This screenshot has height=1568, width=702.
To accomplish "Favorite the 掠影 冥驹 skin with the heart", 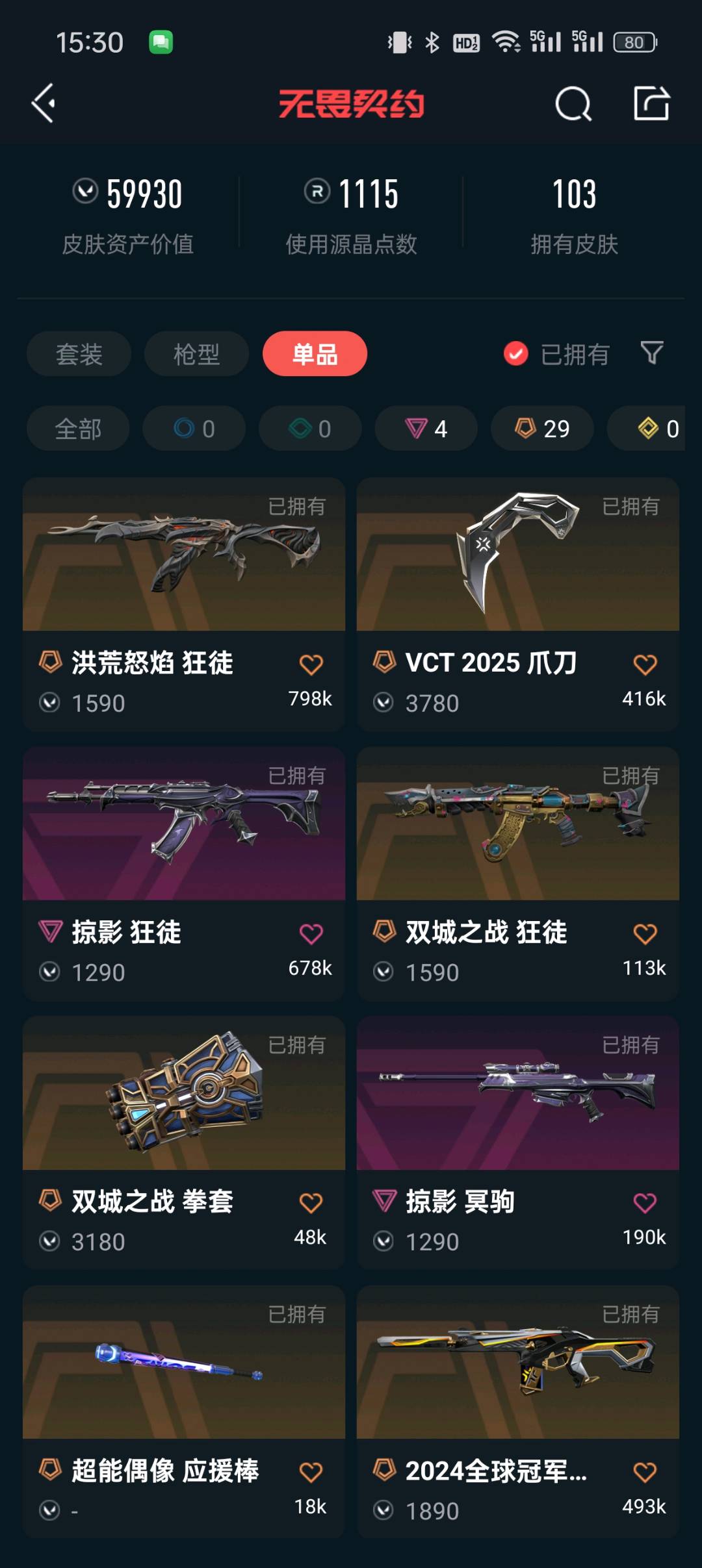I will point(645,1203).
